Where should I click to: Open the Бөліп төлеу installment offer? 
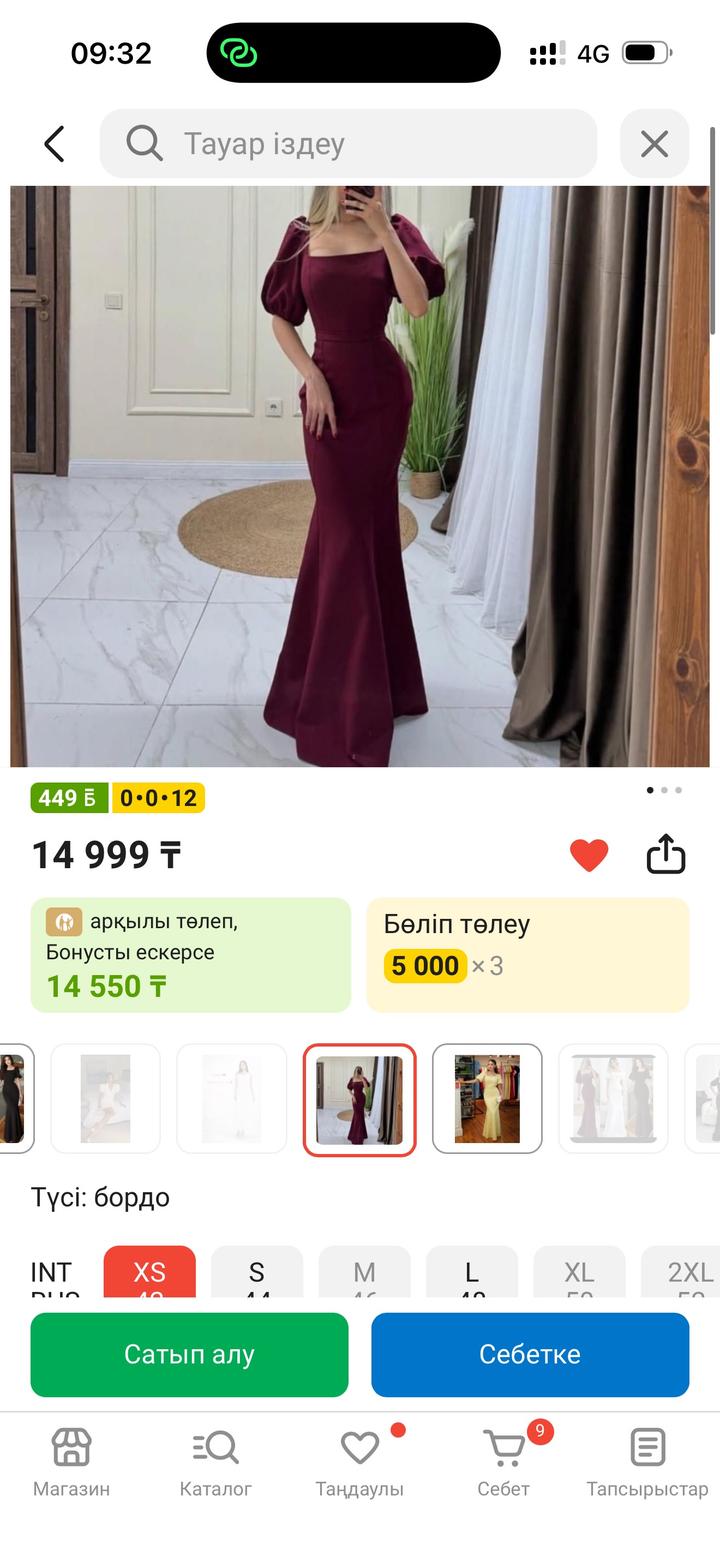[528, 954]
